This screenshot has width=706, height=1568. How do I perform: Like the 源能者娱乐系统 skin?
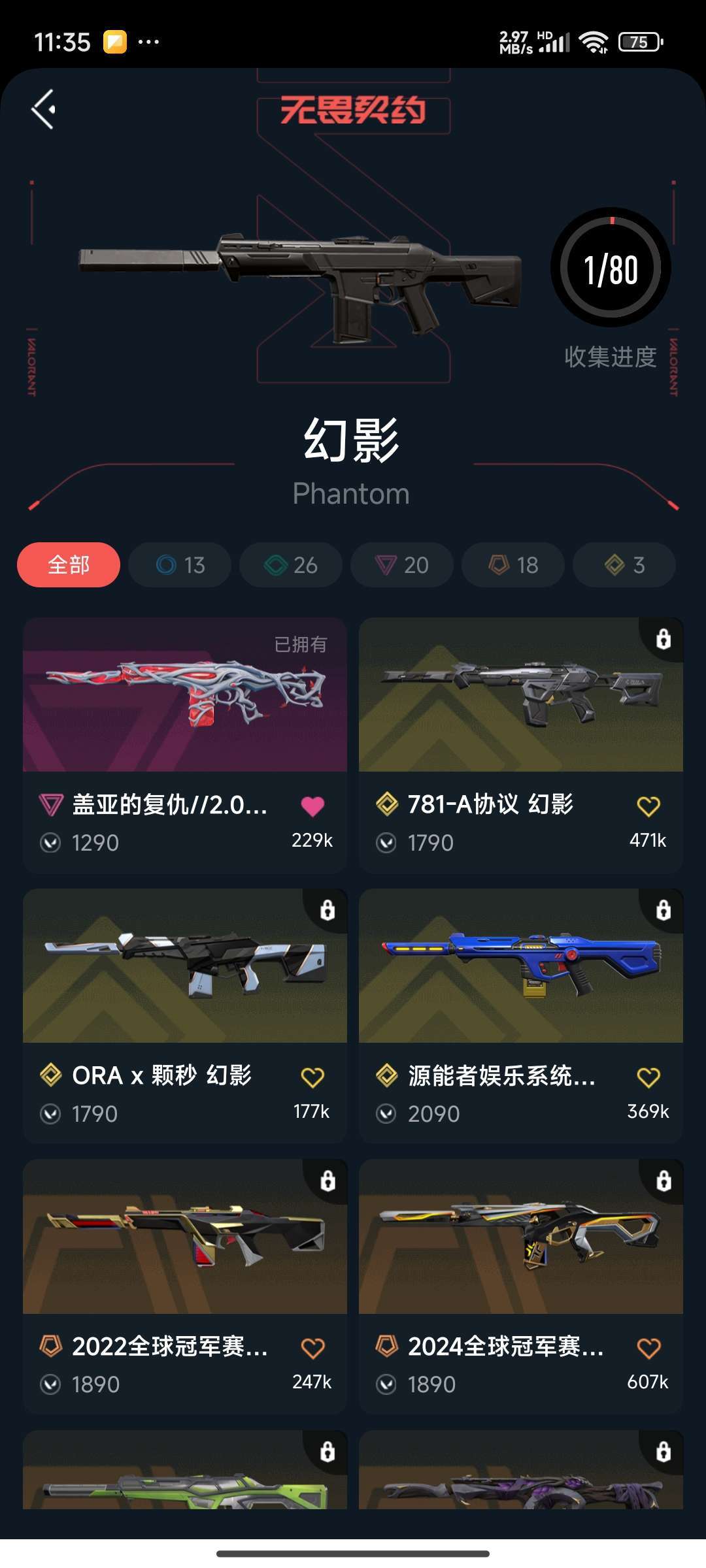pyautogui.click(x=648, y=1077)
